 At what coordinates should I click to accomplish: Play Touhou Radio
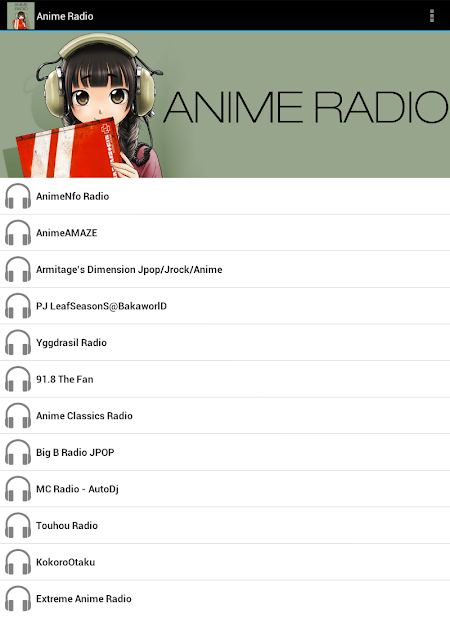(225, 525)
